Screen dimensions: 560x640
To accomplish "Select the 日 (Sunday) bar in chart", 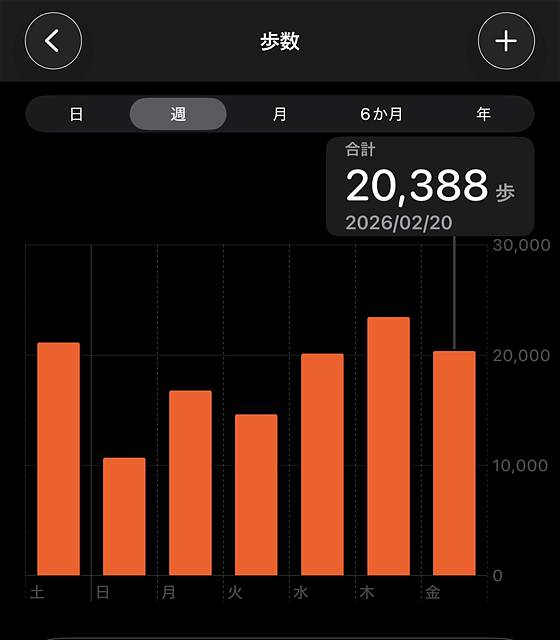I will pyautogui.click(x=124, y=516).
